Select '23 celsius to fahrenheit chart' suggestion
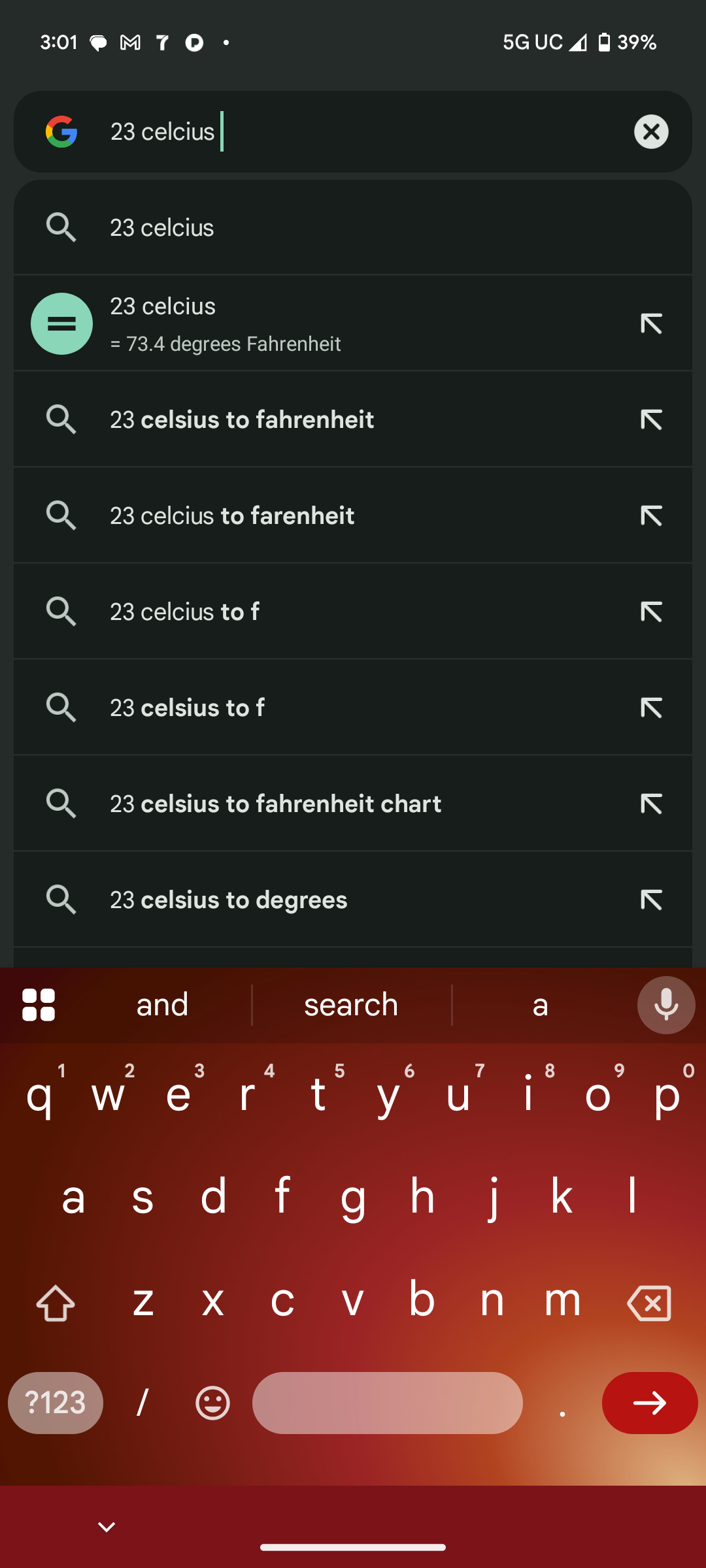The width and height of the screenshot is (706, 1568). [x=327, y=804]
